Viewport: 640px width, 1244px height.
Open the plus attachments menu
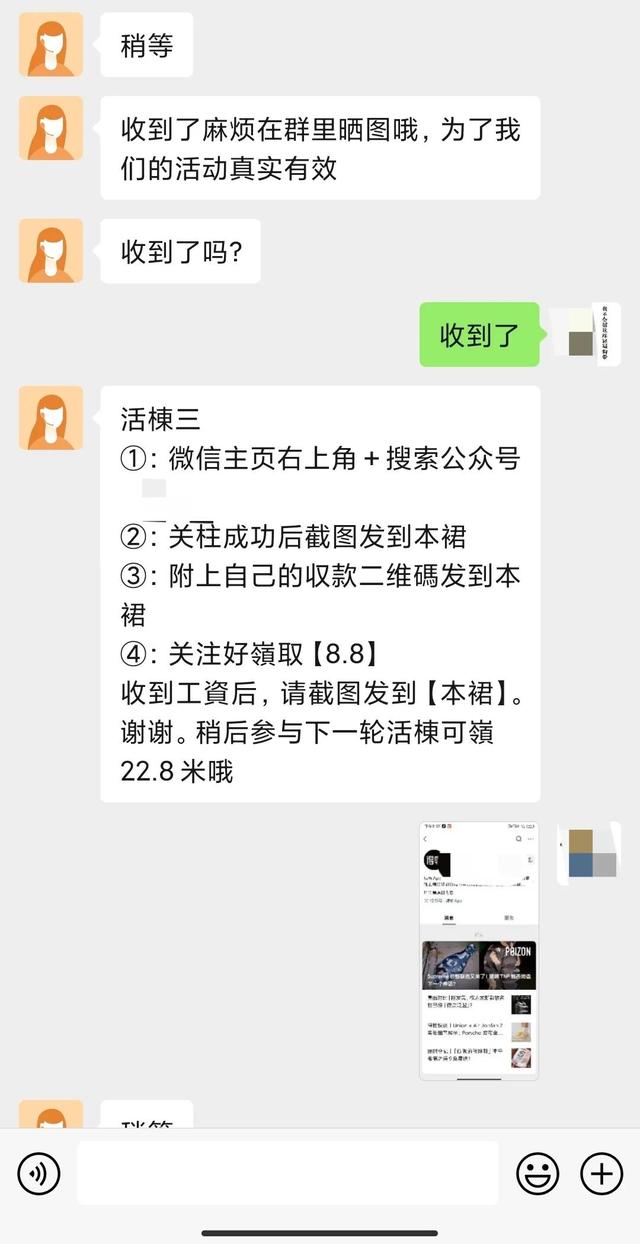(602, 1173)
